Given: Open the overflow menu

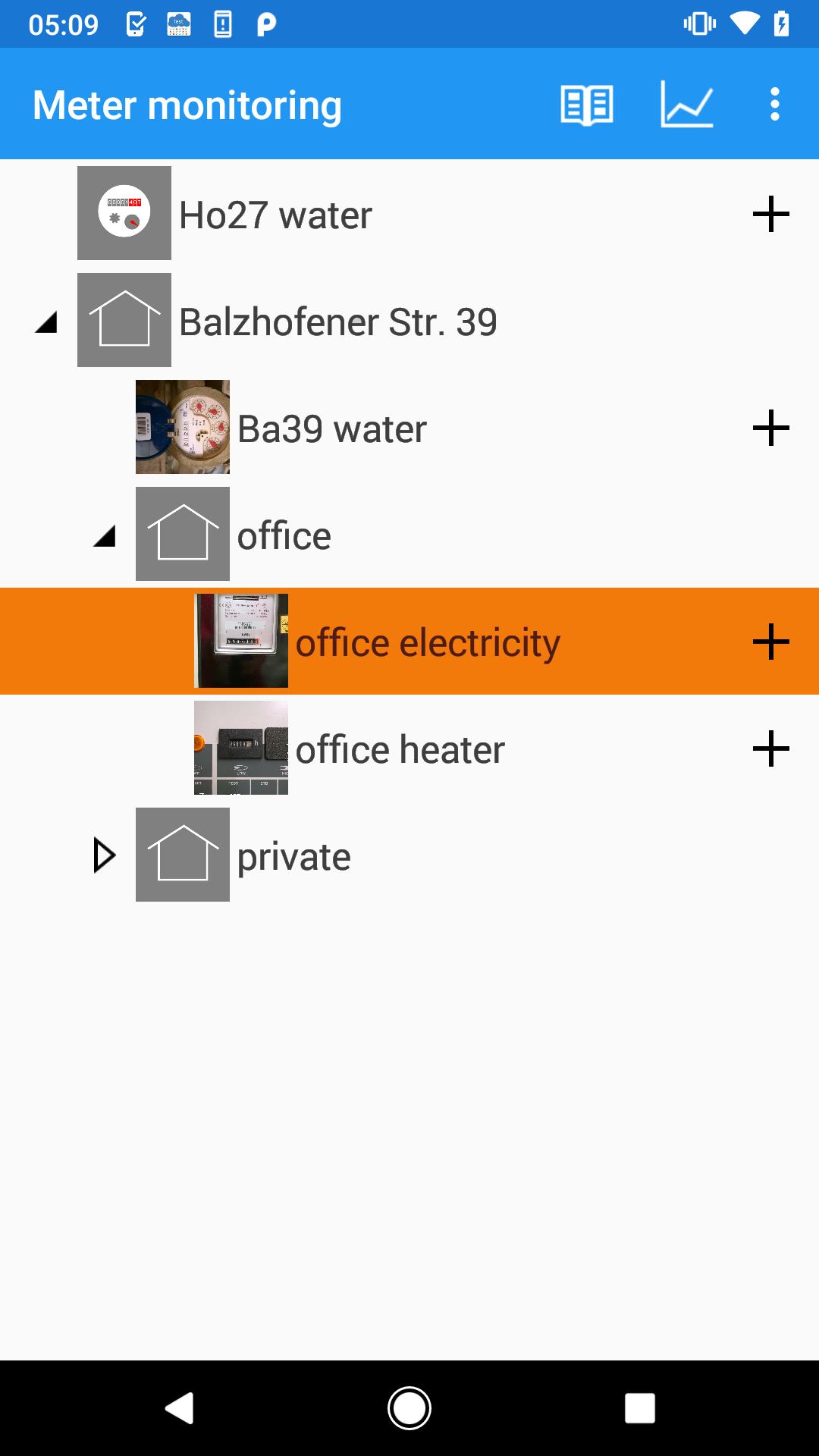Looking at the screenshot, I should coord(774,105).
